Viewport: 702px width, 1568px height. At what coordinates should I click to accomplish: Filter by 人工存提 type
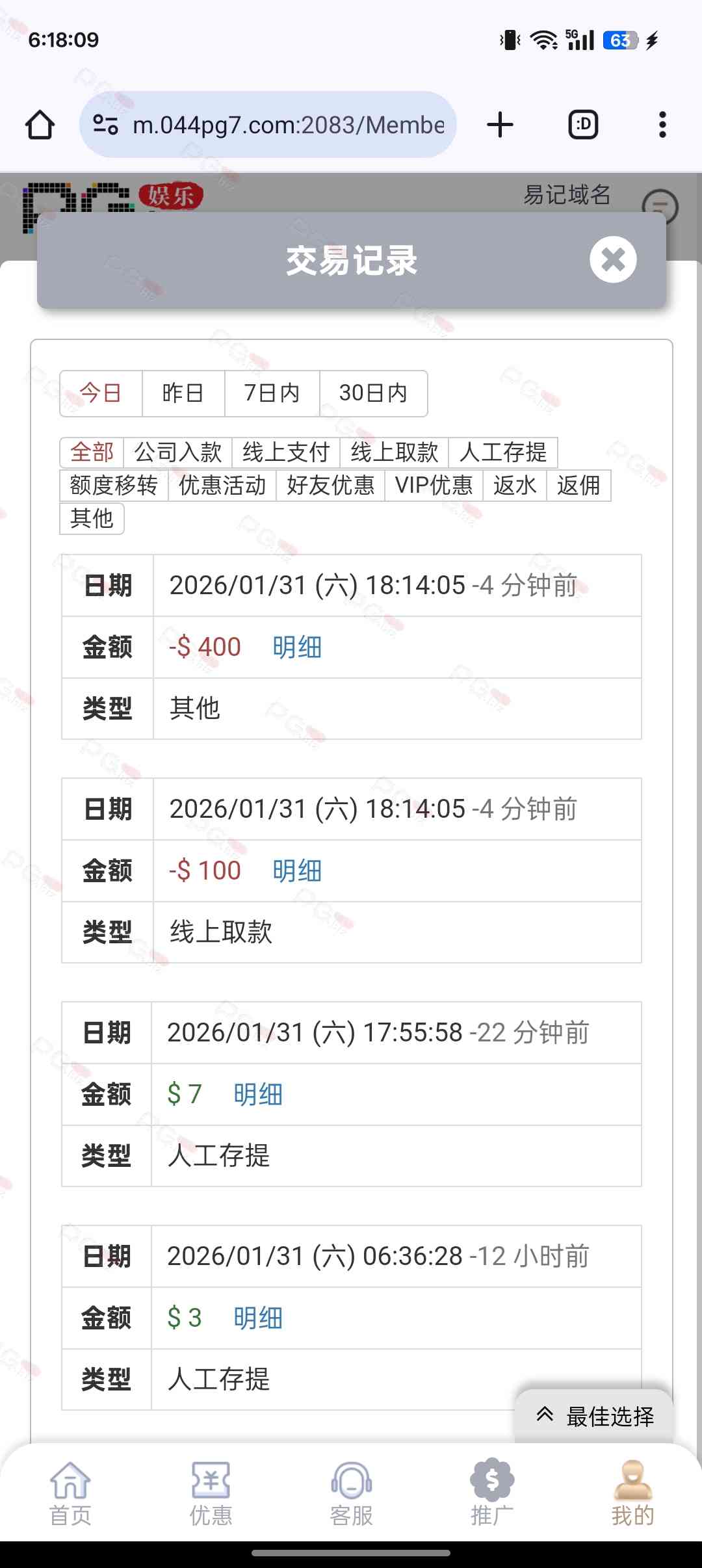point(503,452)
